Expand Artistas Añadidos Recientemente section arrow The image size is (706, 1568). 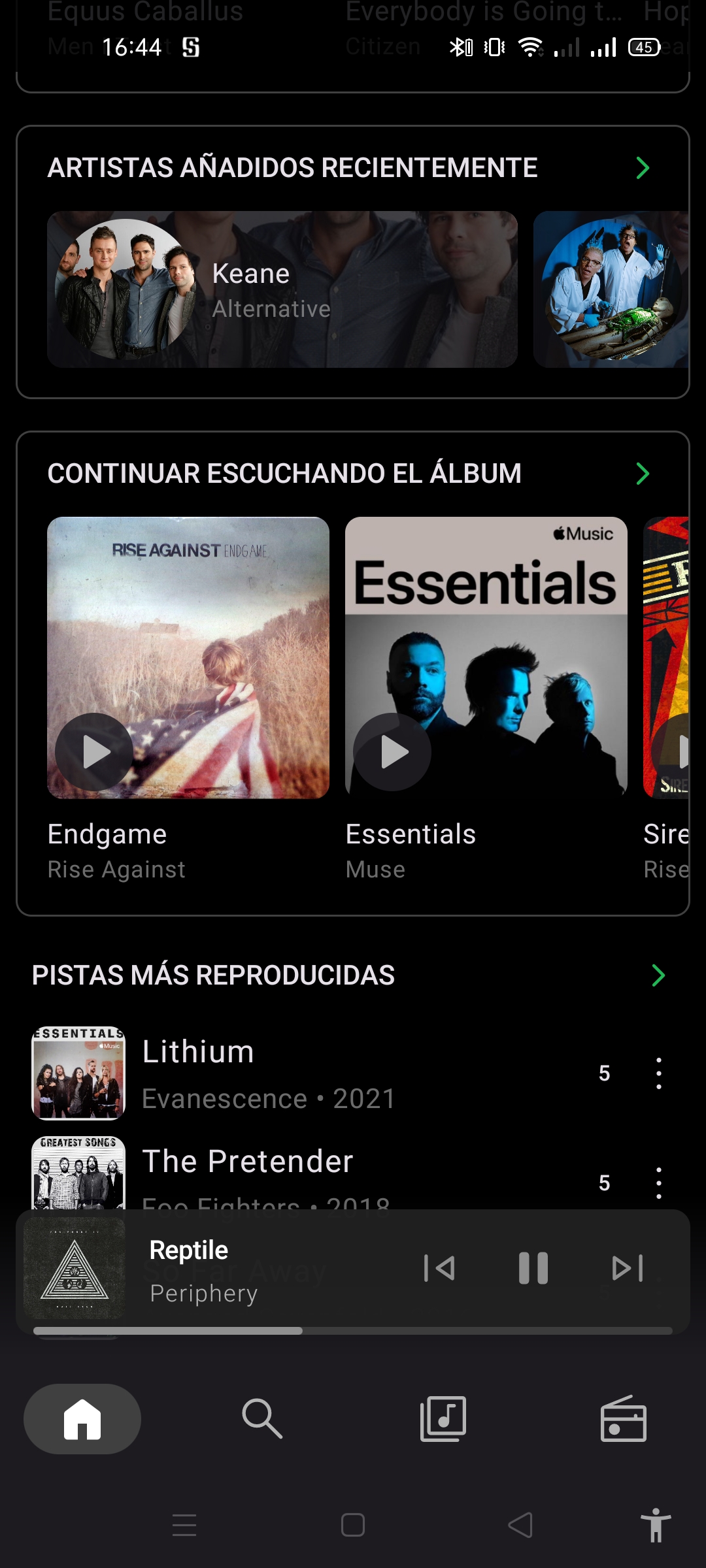pos(643,168)
